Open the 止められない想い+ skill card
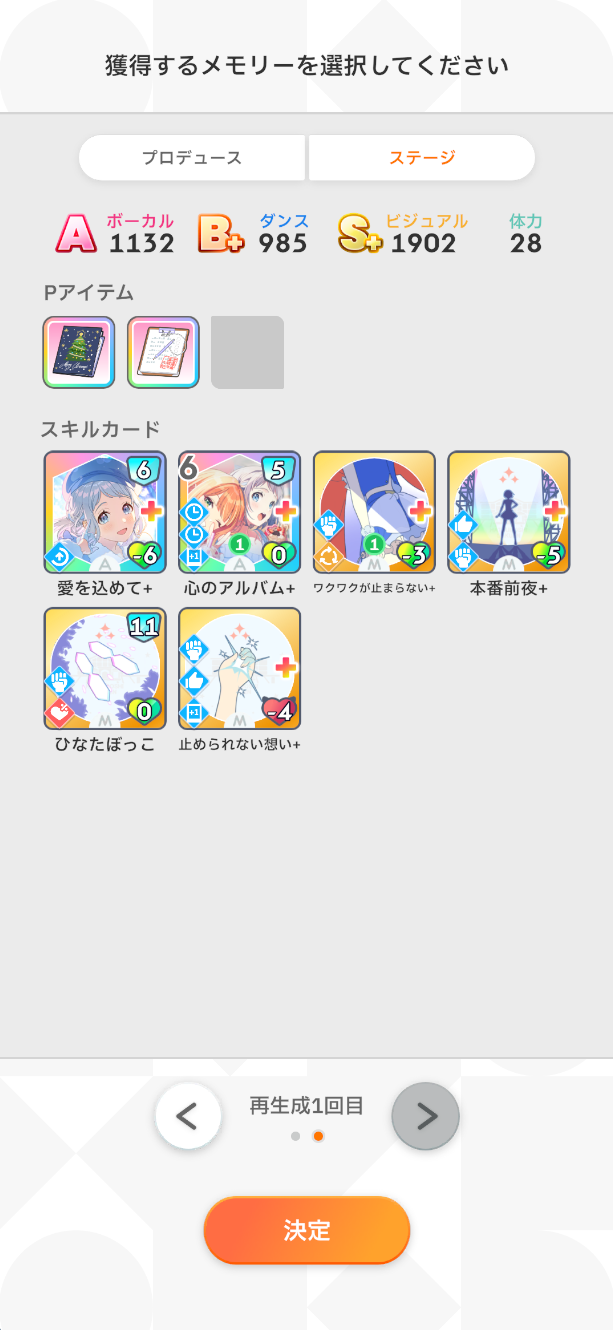The width and height of the screenshot is (613, 1330). 239,667
